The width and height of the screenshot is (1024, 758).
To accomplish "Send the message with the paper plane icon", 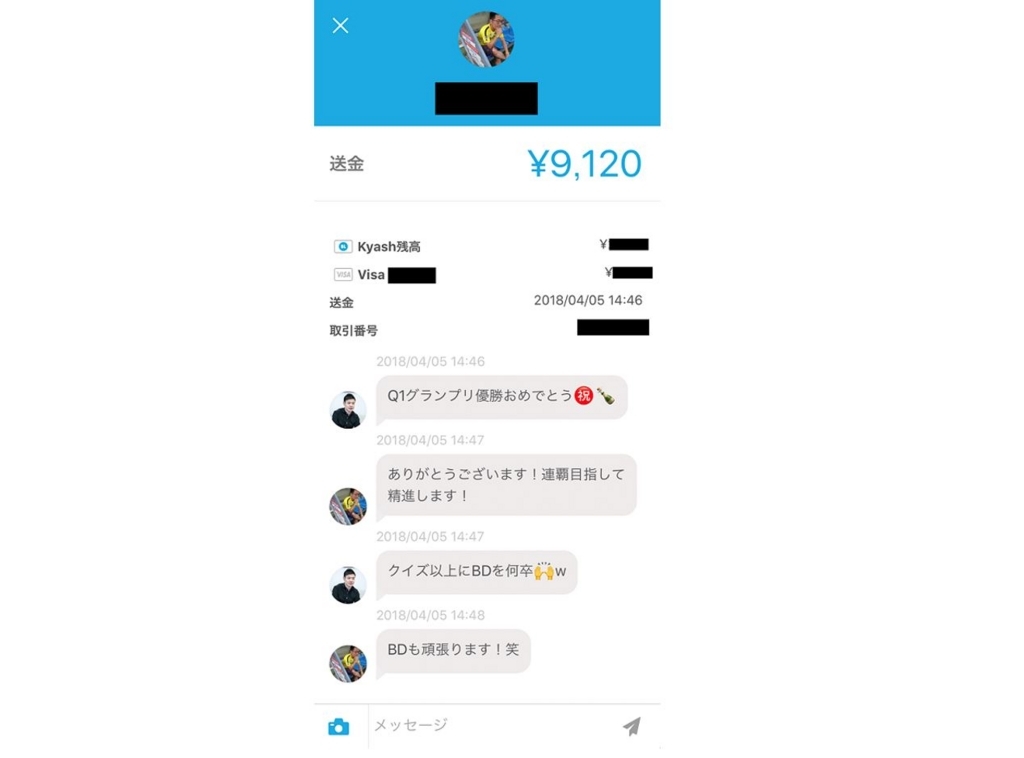I will point(631,727).
